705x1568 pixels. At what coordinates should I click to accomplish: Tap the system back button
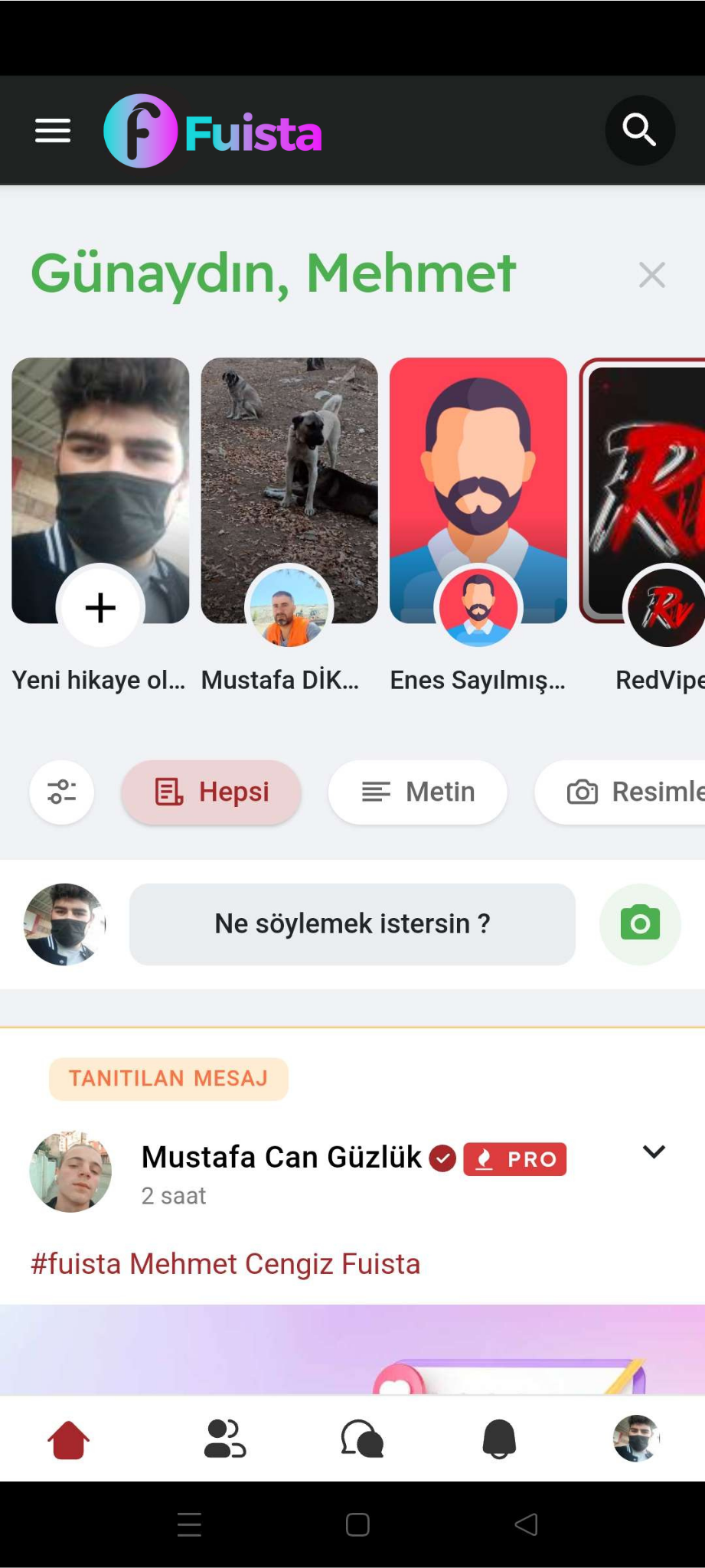526,1524
